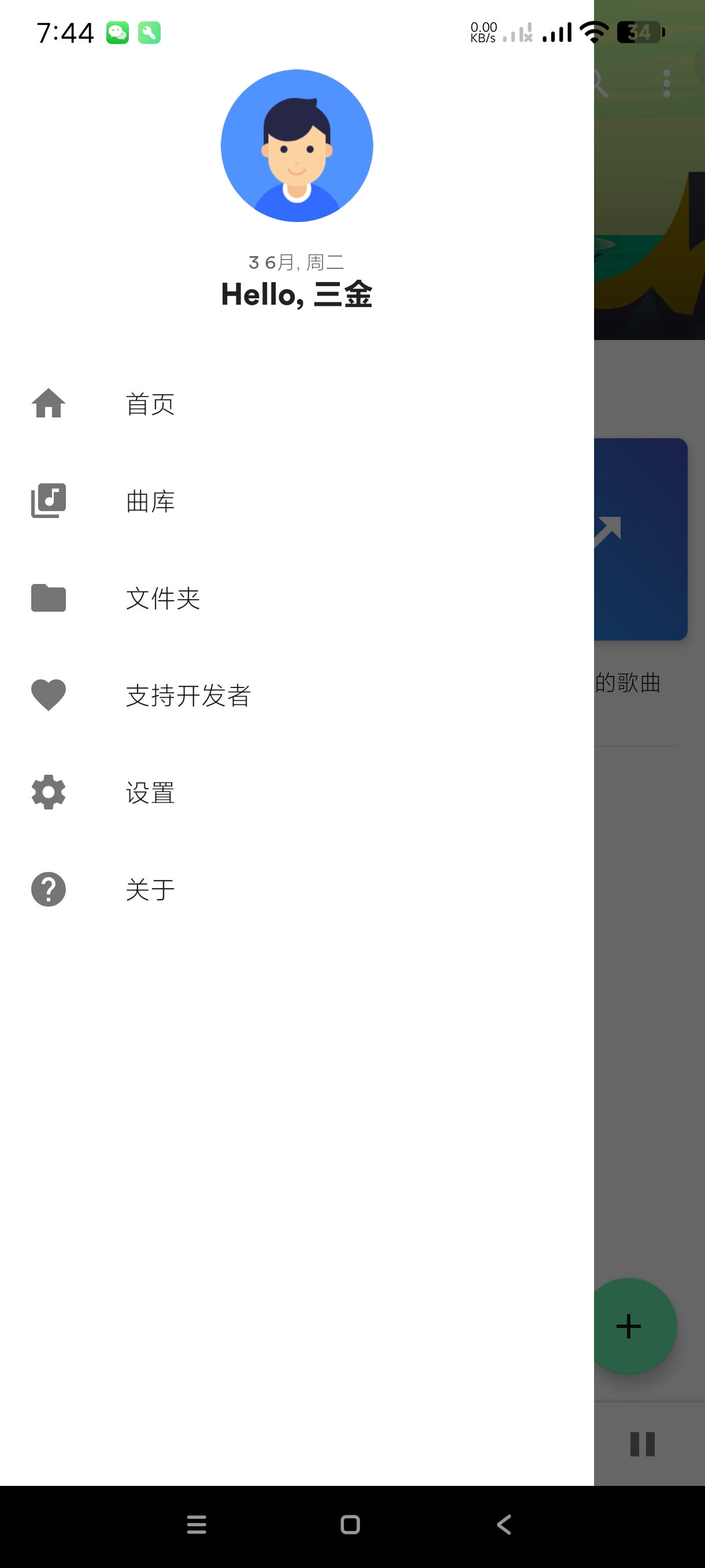705x1568 pixels.
Task: Select 支持开发者 in the drawer
Action: (188, 696)
